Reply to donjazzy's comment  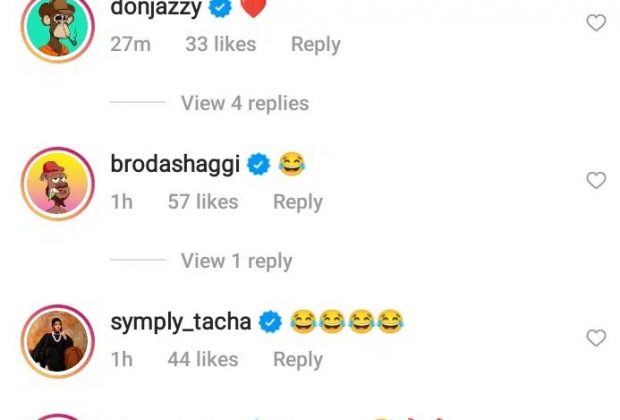[x=315, y=44]
